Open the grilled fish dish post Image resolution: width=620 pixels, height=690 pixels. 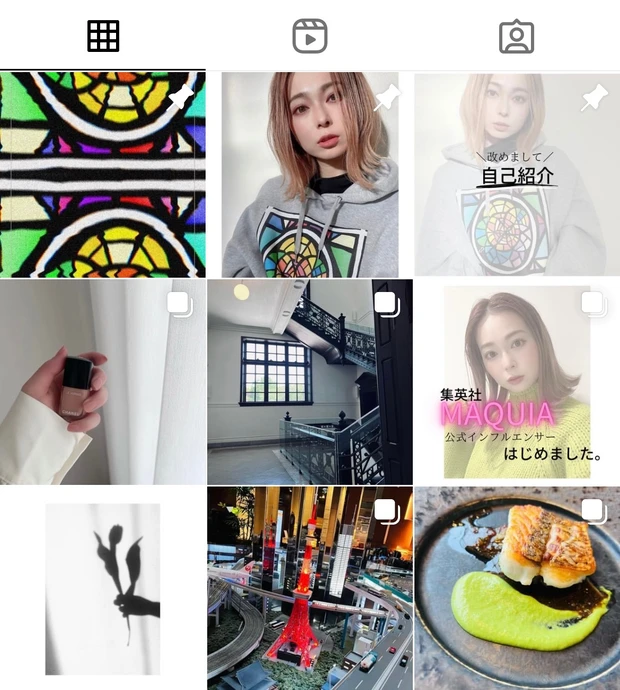pyautogui.click(x=516, y=588)
